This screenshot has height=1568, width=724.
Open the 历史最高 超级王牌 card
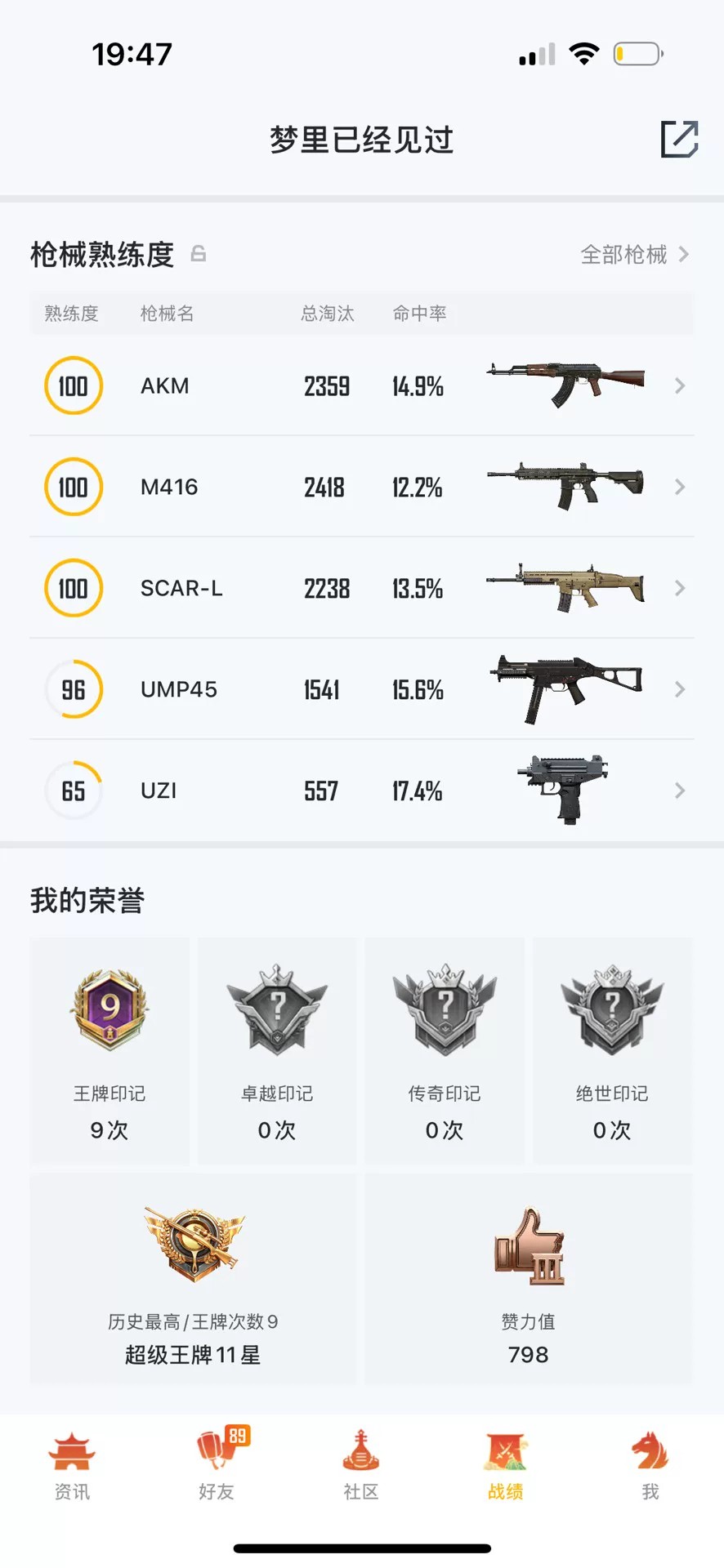click(x=193, y=1279)
